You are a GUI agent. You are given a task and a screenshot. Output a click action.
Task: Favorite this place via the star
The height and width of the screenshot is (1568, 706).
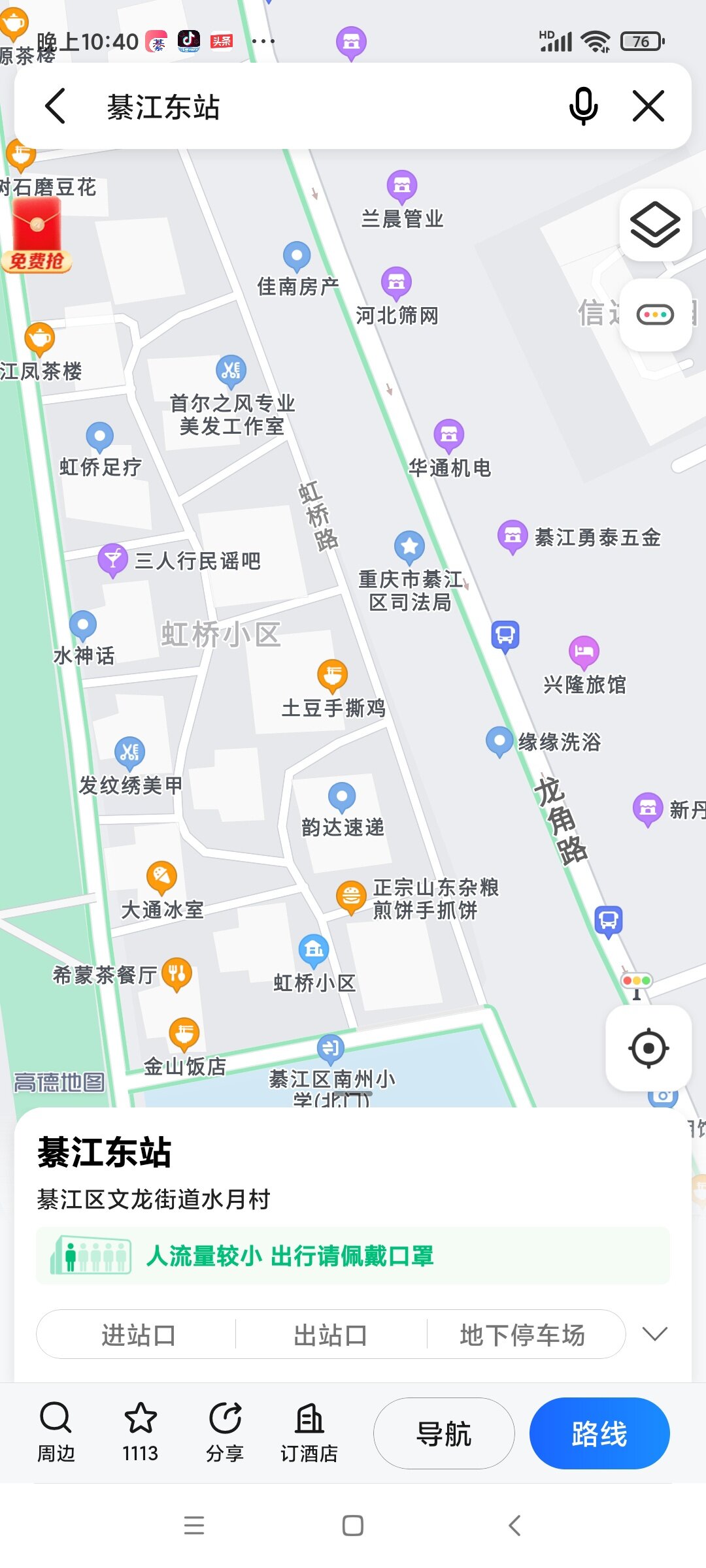click(x=141, y=1432)
